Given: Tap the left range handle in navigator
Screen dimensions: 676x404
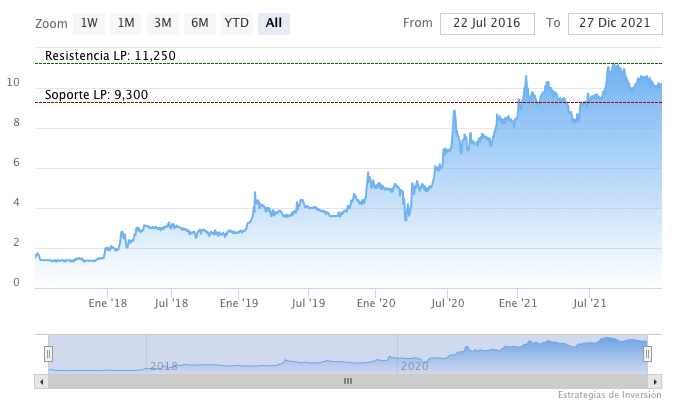Looking at the screenshot, I should pyautogui.click(x=48, y=353).
